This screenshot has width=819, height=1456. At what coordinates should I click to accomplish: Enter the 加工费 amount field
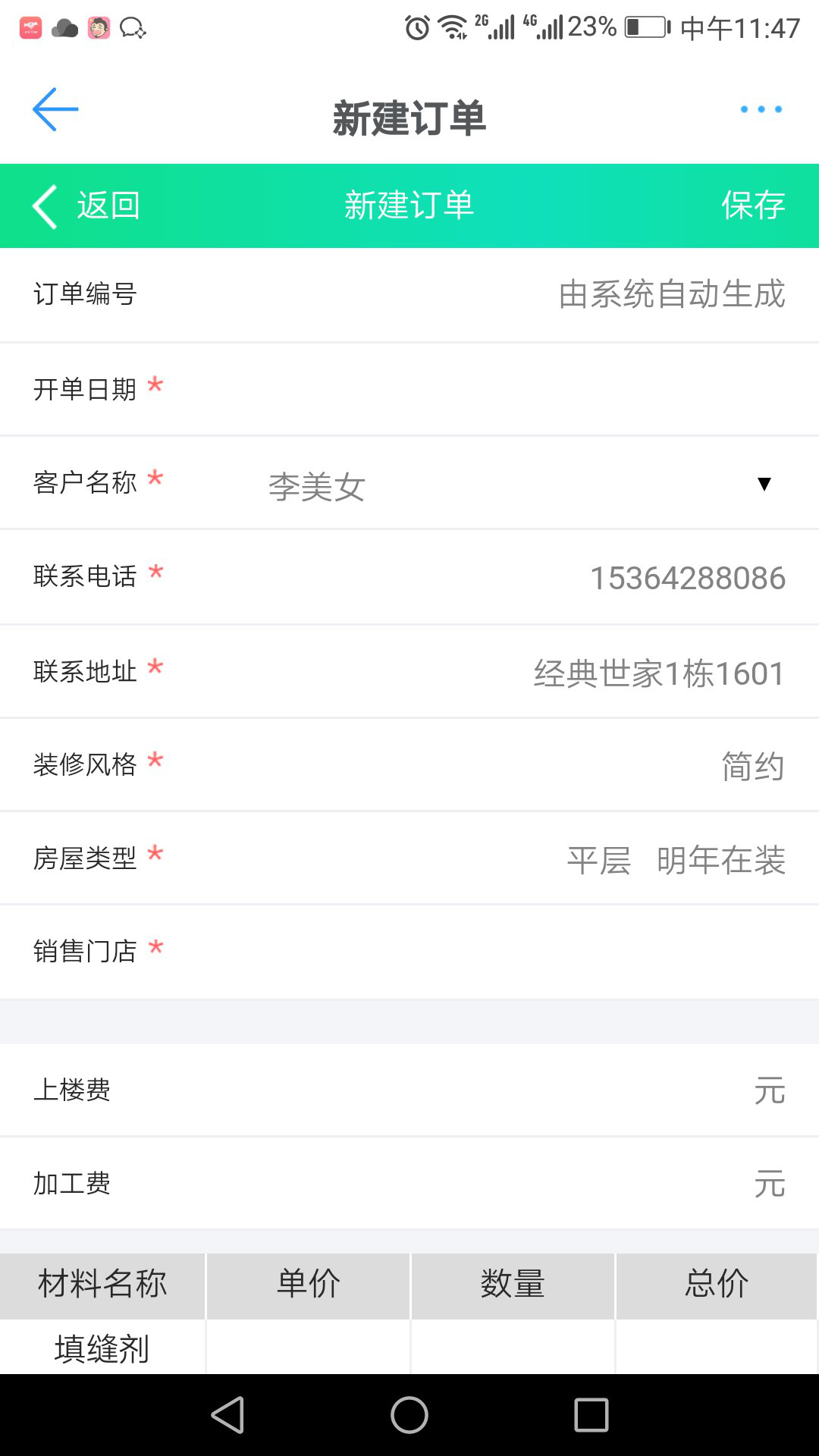(x=409, y=1183)
